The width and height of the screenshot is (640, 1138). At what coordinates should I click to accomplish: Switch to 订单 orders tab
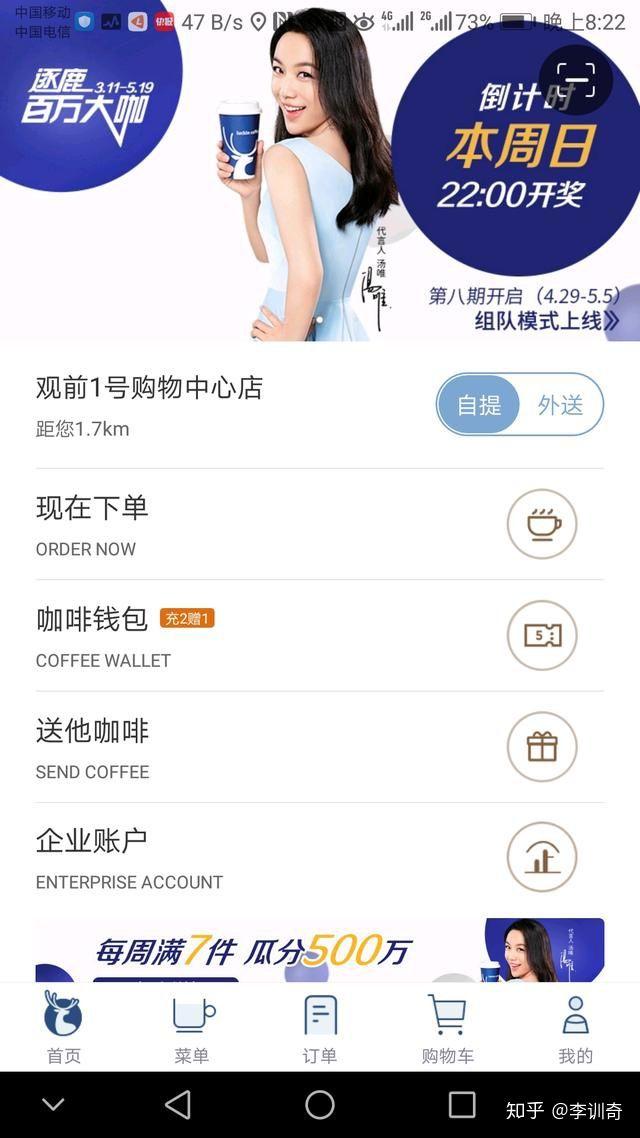pyautogui.click(x=320, y=1028)
